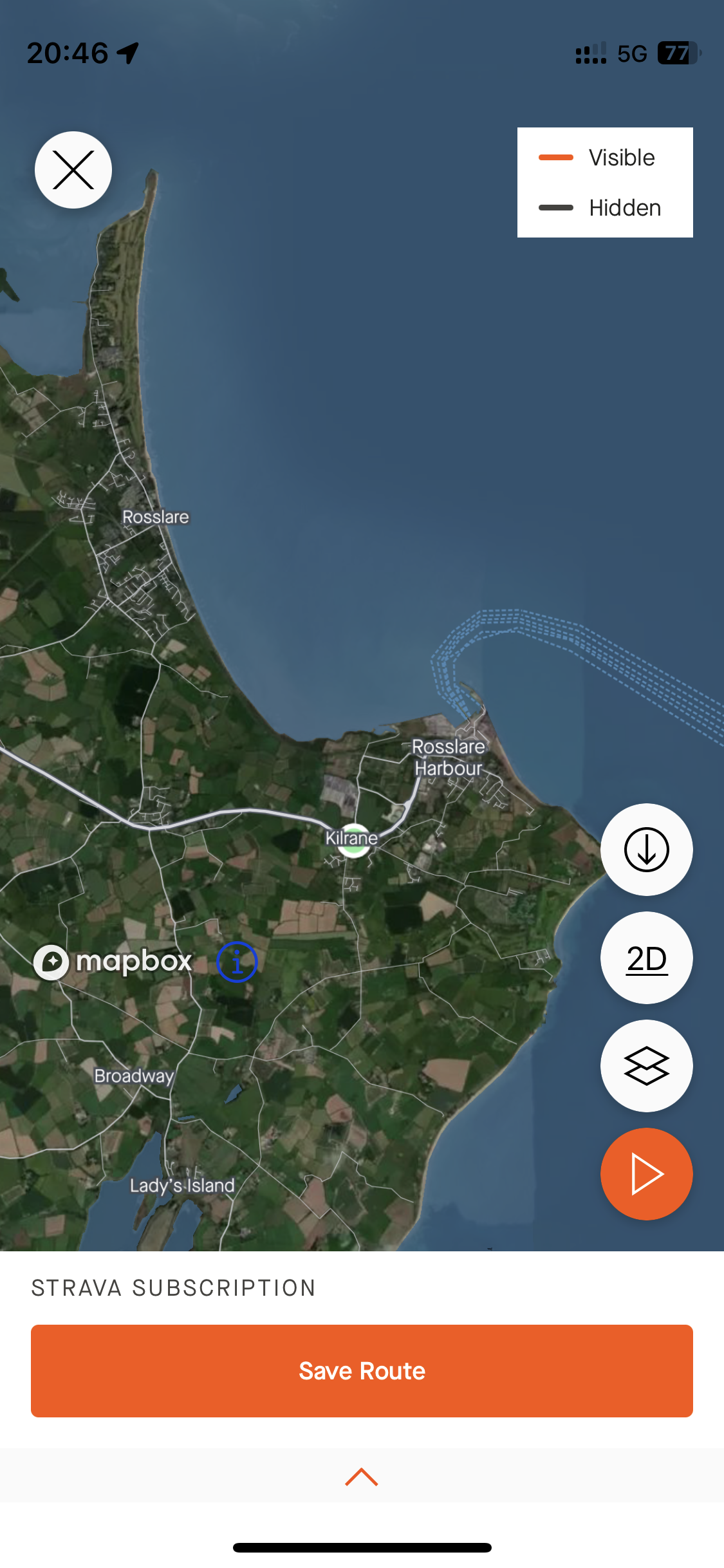Tap the Save Route button
This screenshot has height=1568, width=724.
coord(362,1371)
